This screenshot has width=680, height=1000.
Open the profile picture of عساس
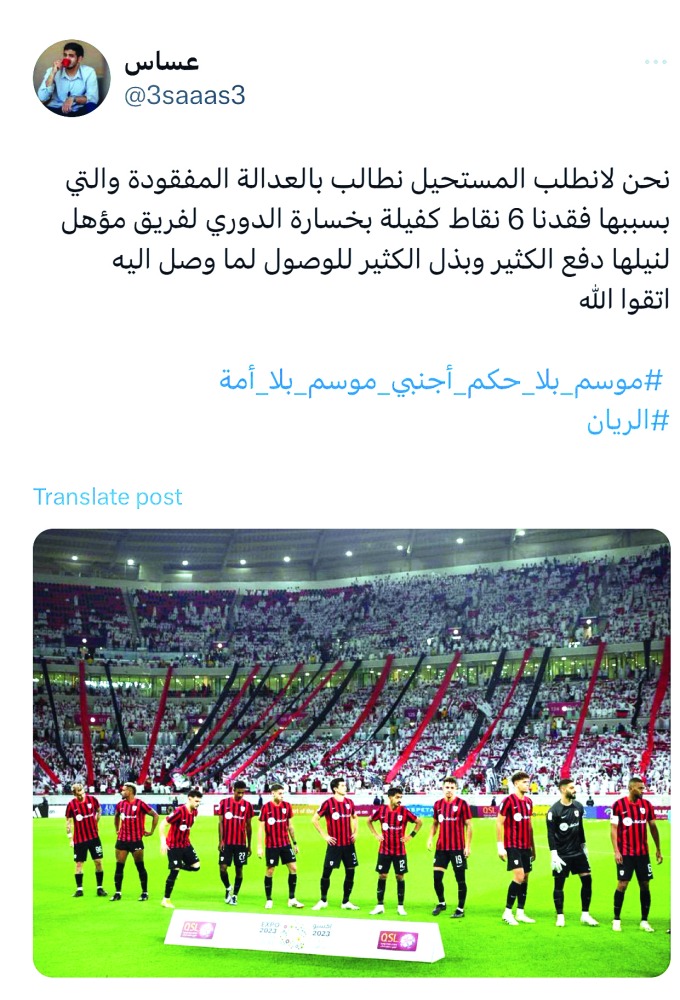71,78
